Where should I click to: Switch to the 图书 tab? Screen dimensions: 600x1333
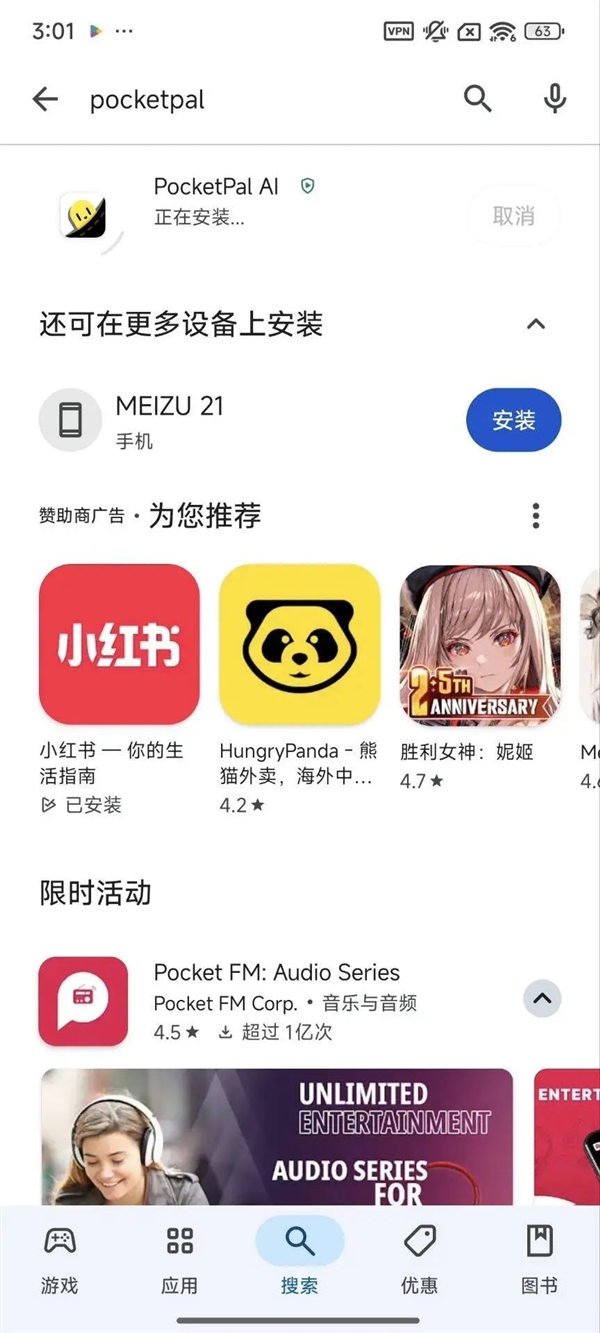pyautogui.click(x=539, y=1260)
